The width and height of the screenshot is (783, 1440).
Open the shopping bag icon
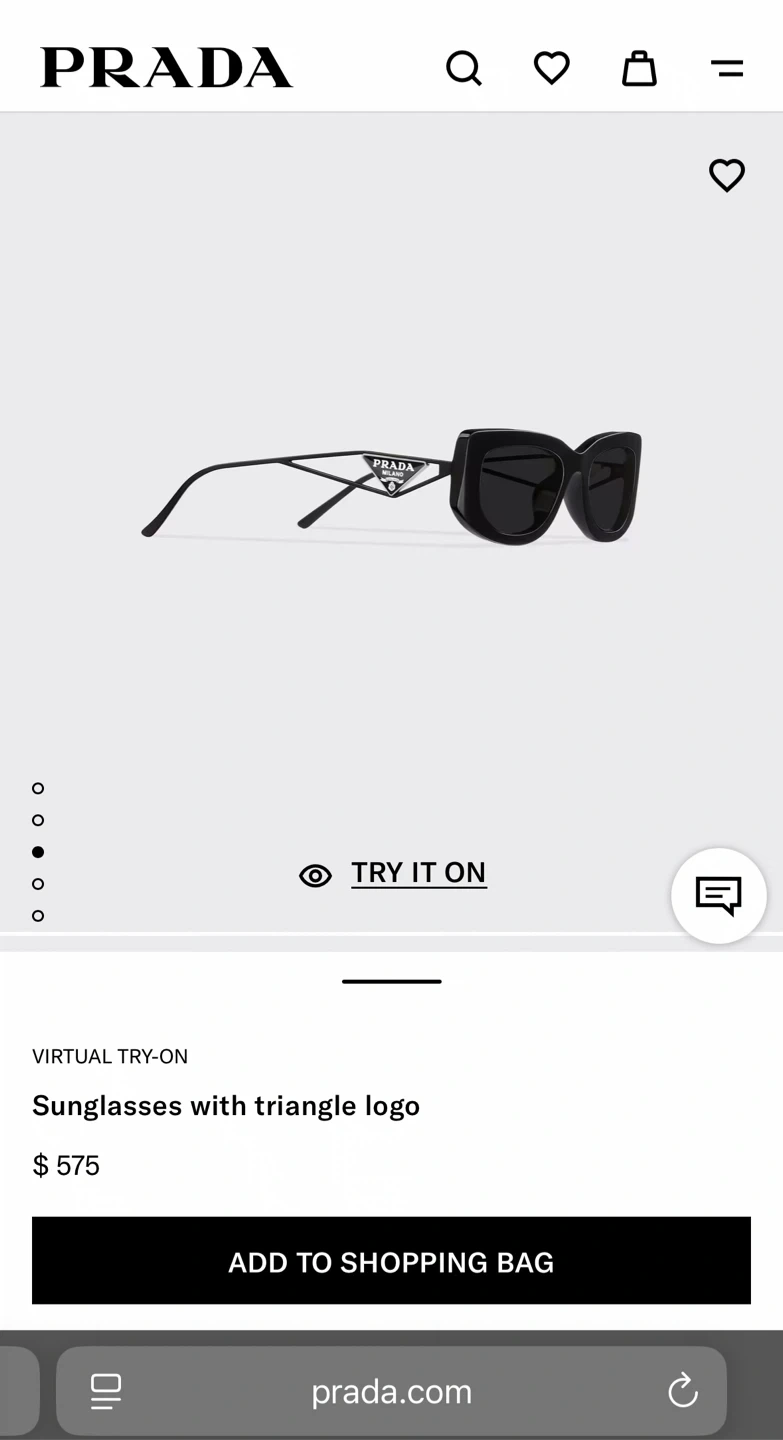point(639,68)
